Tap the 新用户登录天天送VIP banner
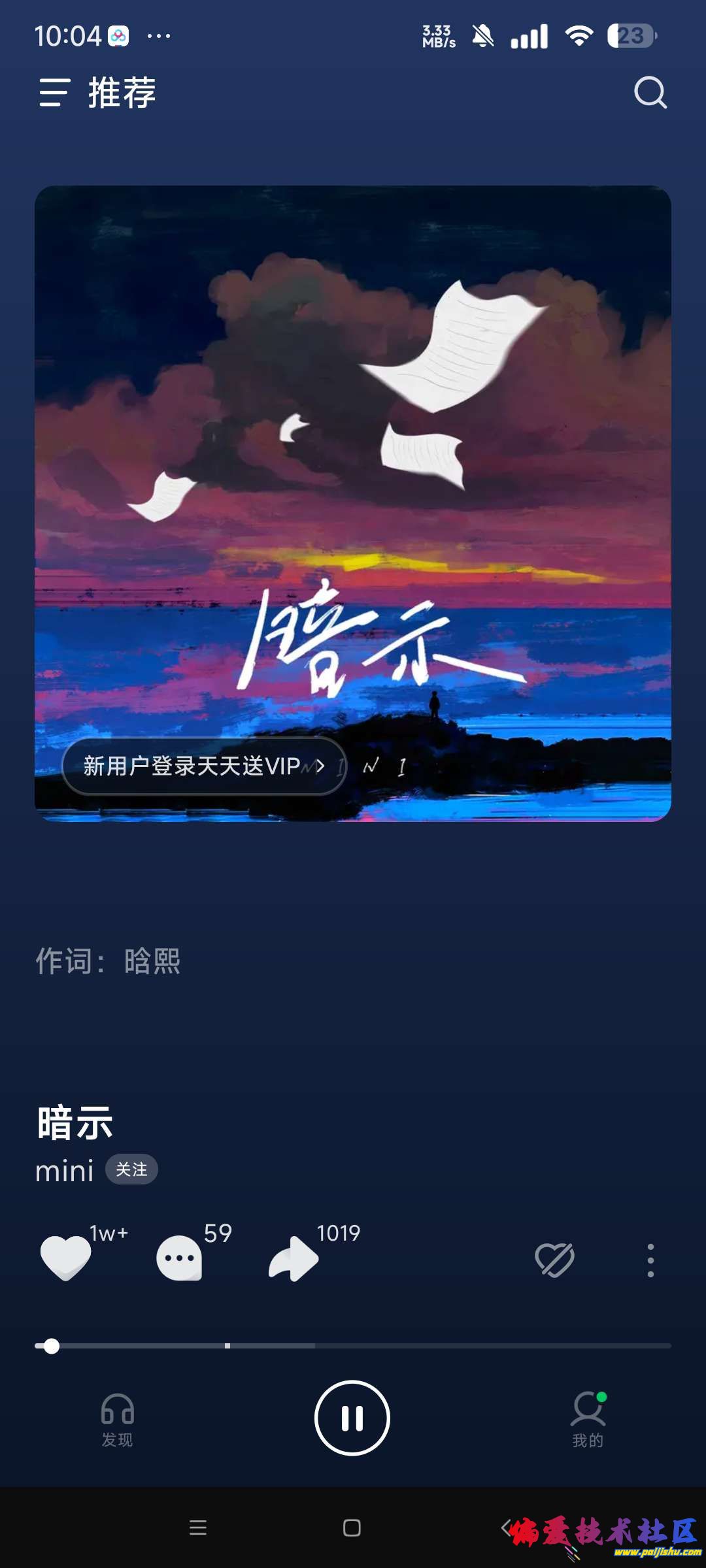 pos(203,766)
